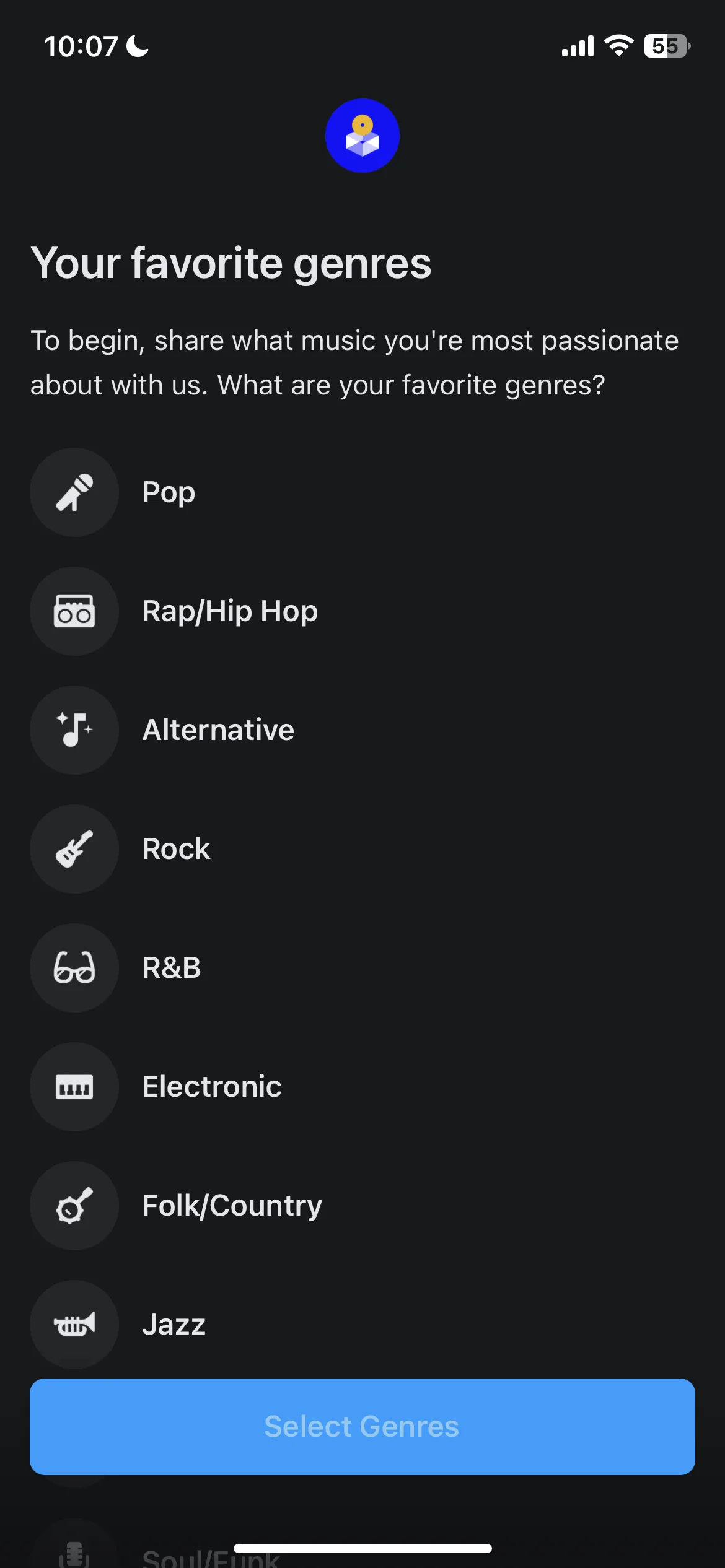Viewport: 725px width, 1568px height.
Task: Pick Jazz as a favorite genre
Action: (x=174, y=1325)
